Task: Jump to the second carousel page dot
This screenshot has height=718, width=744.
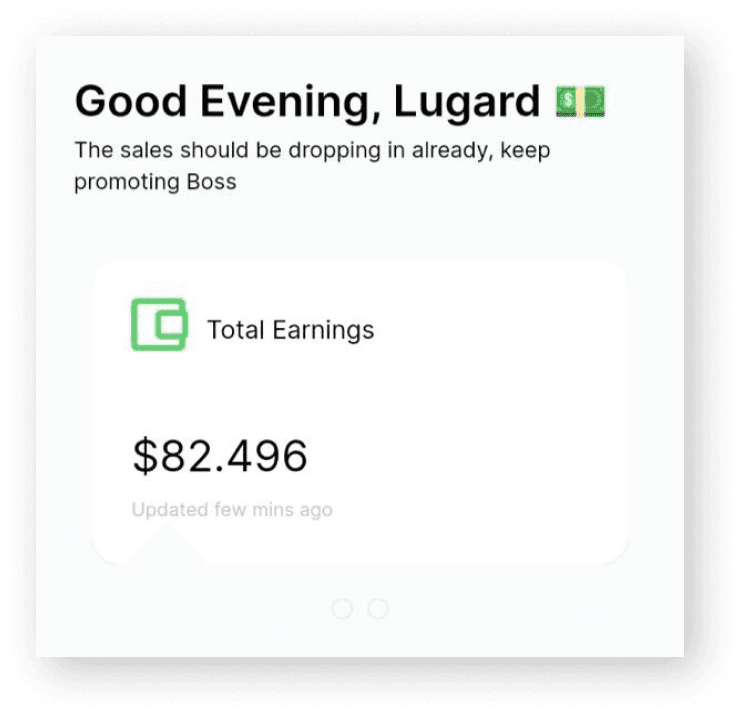Action: (378, 608)
